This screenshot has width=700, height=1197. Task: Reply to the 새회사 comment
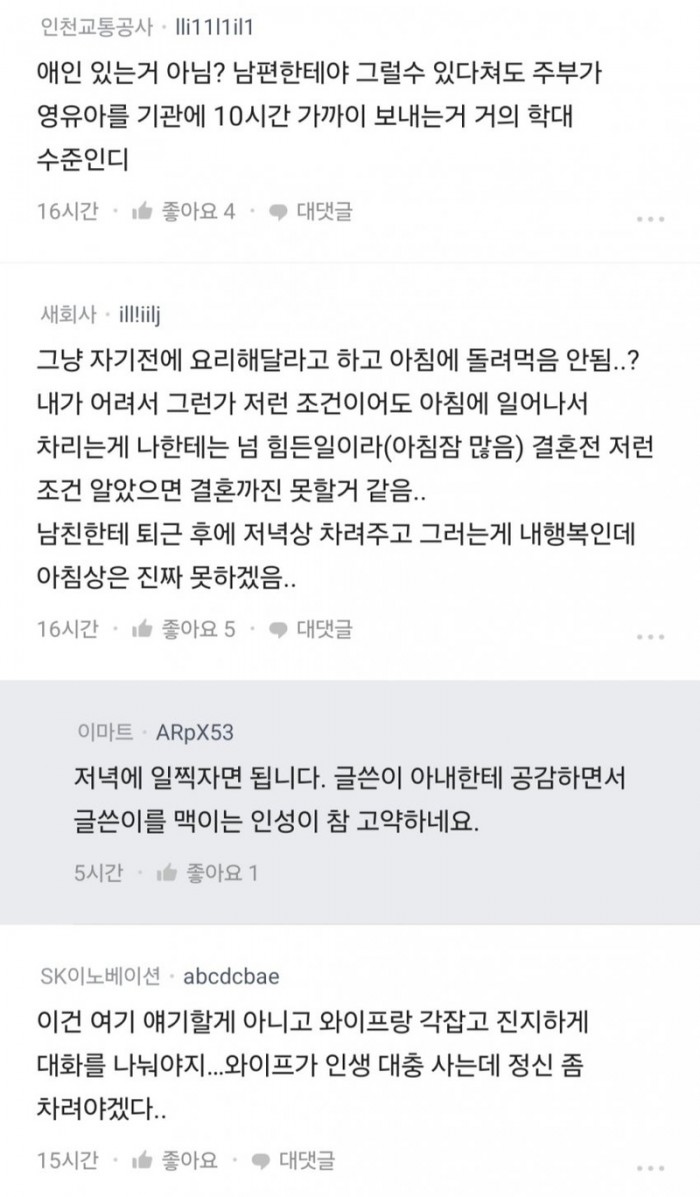tap(311, 629)
